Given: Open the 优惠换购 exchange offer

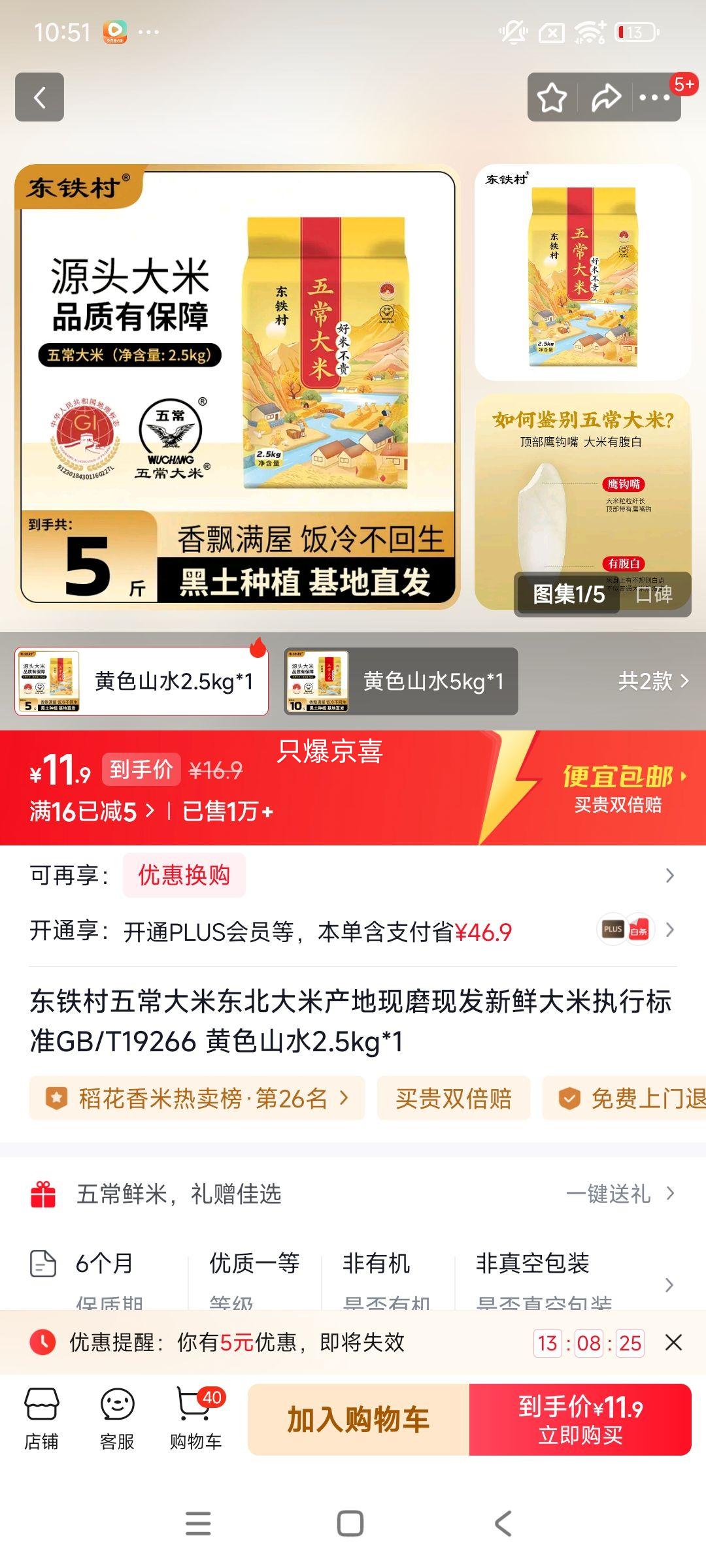Looking at the screenshot, I should pyautogui.click(x=185, y=875).
